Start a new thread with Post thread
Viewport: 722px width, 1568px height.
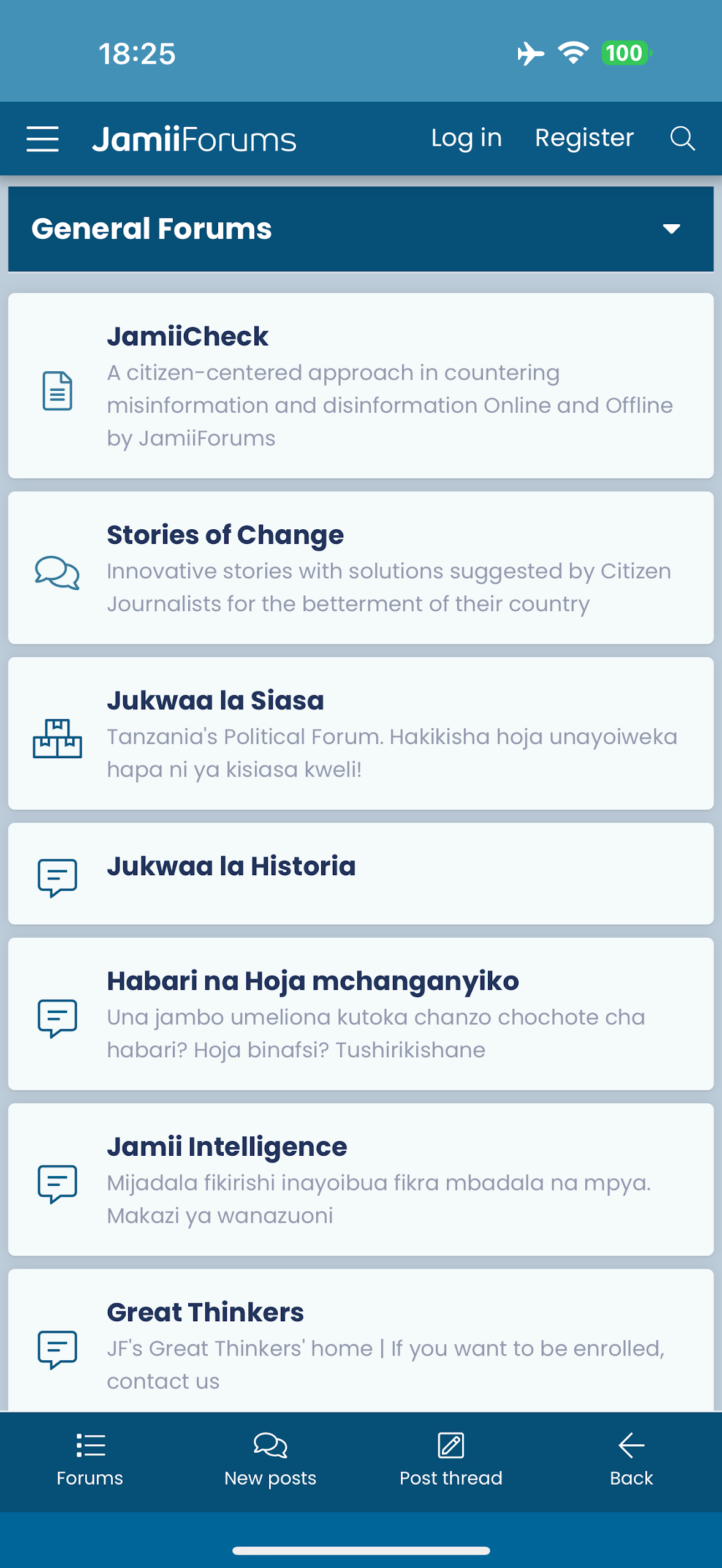click(450, 1460)
